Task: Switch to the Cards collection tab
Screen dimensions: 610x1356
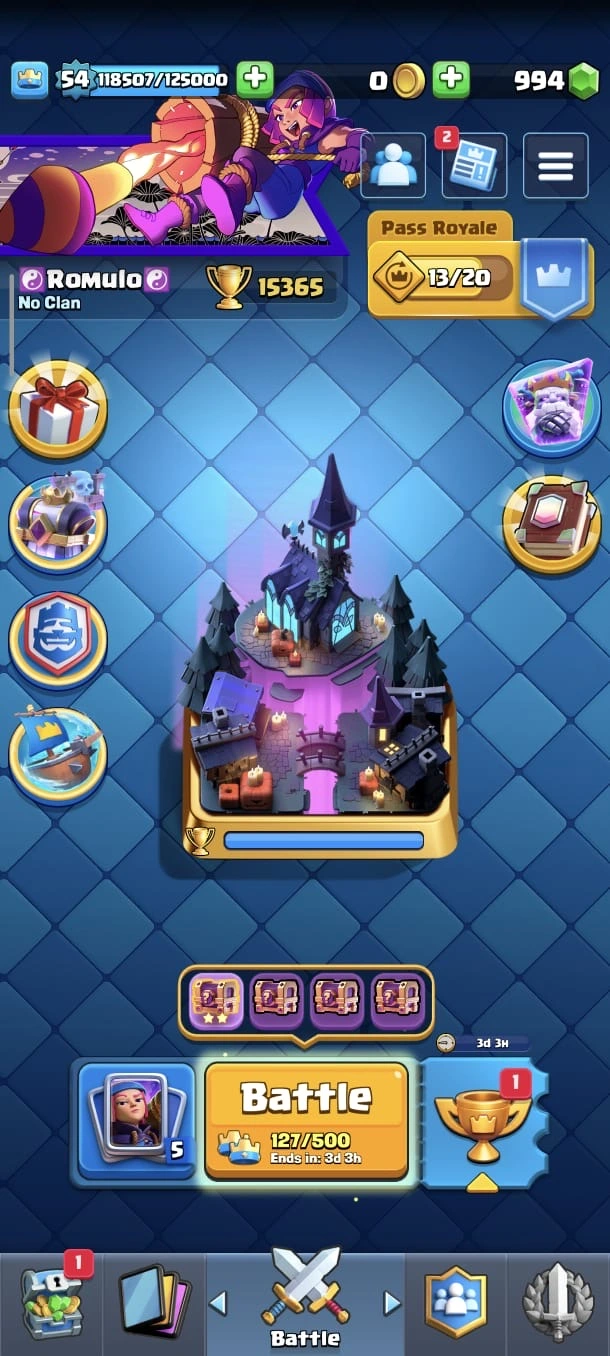Action: pyautogui.click(x=153, y=1300)
